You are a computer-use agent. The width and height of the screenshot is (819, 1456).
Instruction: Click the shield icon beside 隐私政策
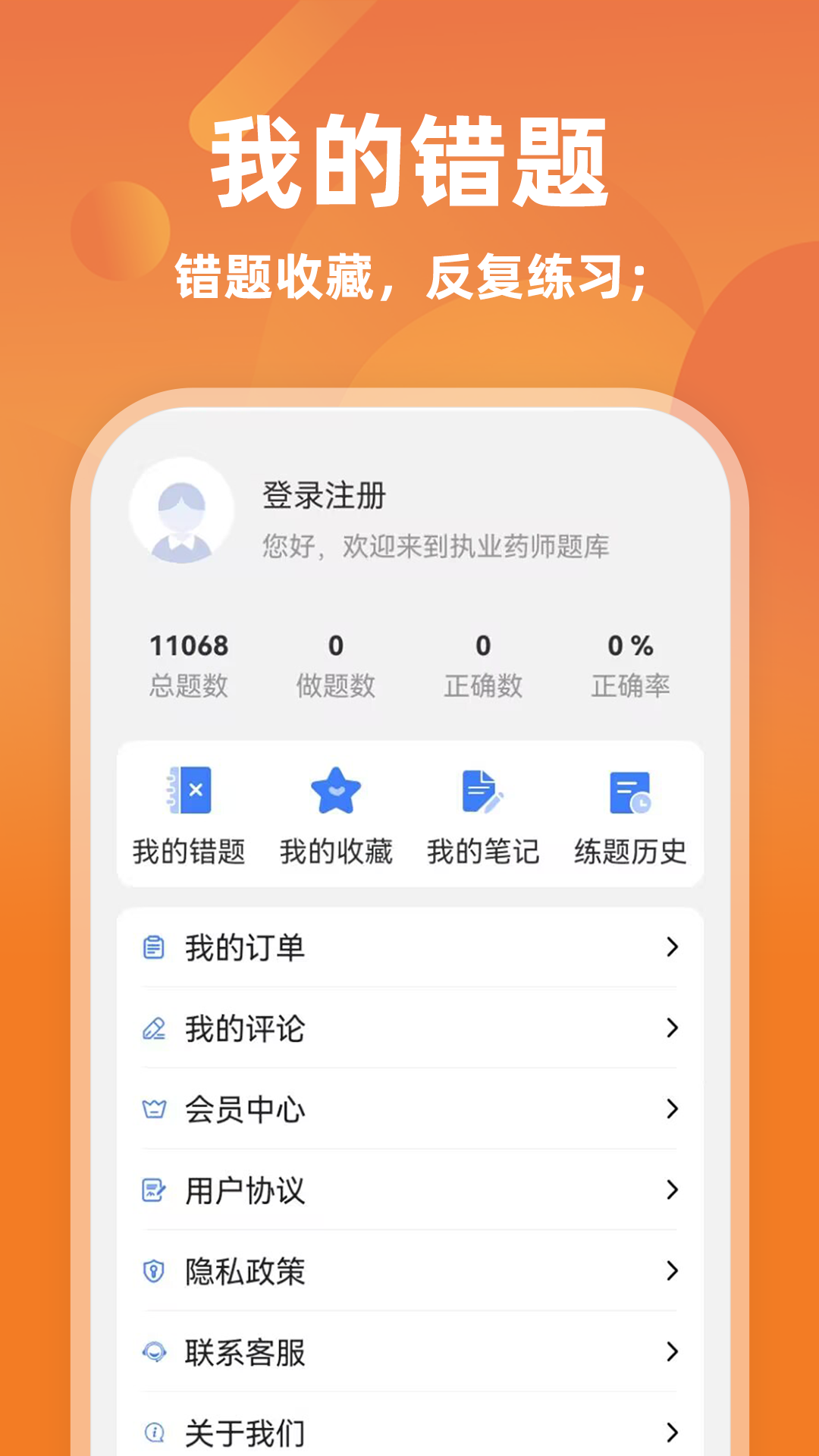coord(154,1273)
